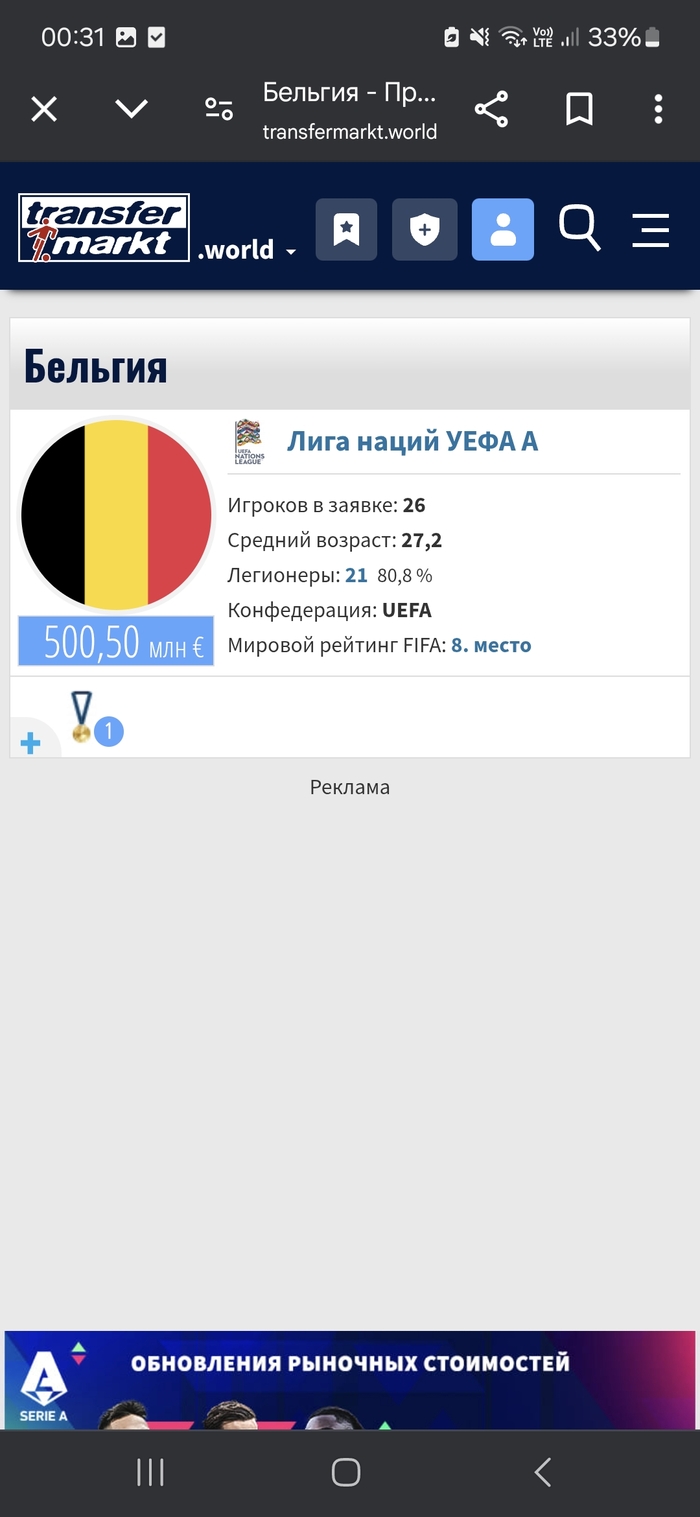Go to the home screen
The width and height of the screenshot is (700, 1517).
click(x=346, y=1472)
